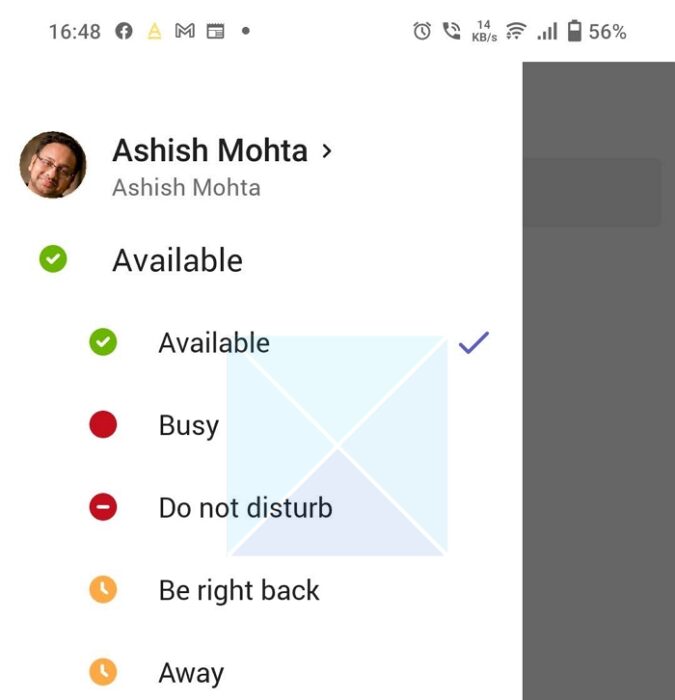Open Ashish Mohta's profile
This screenshot has height=700, width=675.
pyautogui.click(x=221, y=152)
